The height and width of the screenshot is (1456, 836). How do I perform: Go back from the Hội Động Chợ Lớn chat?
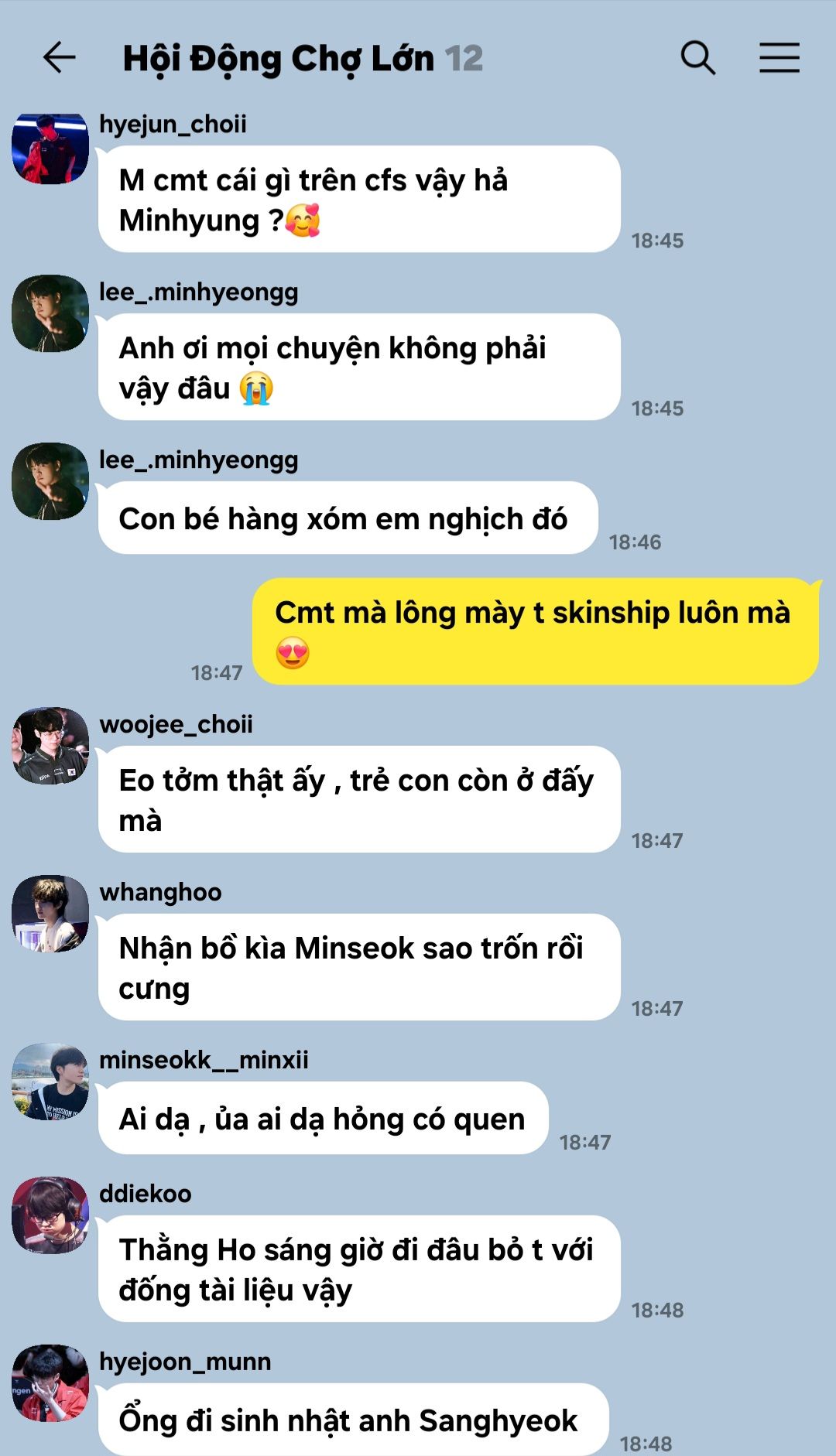59,58
